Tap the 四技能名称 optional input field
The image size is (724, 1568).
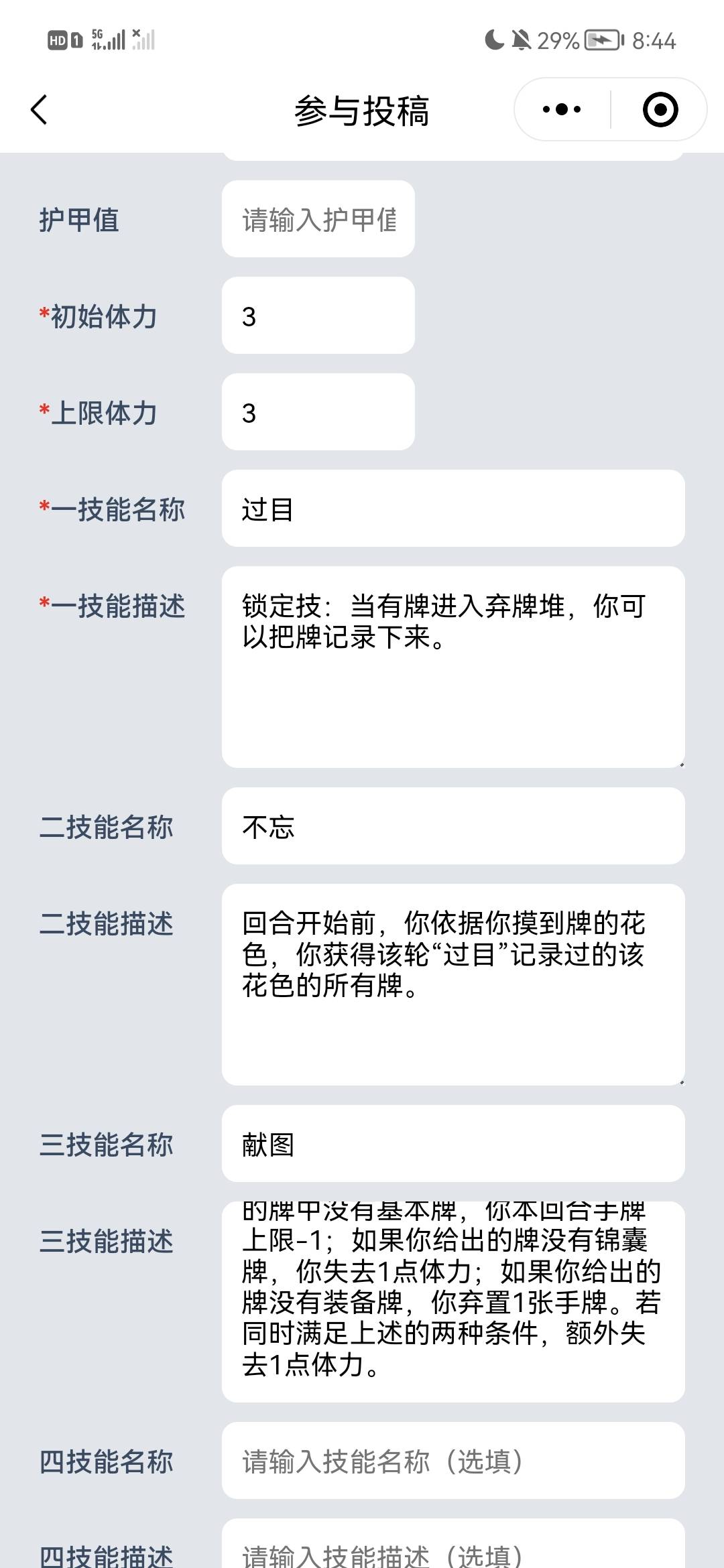[x=453, y=1461]
